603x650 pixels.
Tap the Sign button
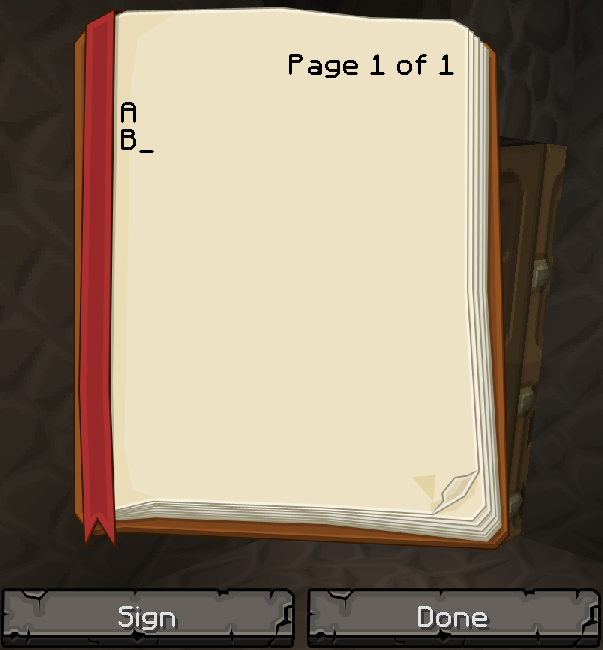147,617
